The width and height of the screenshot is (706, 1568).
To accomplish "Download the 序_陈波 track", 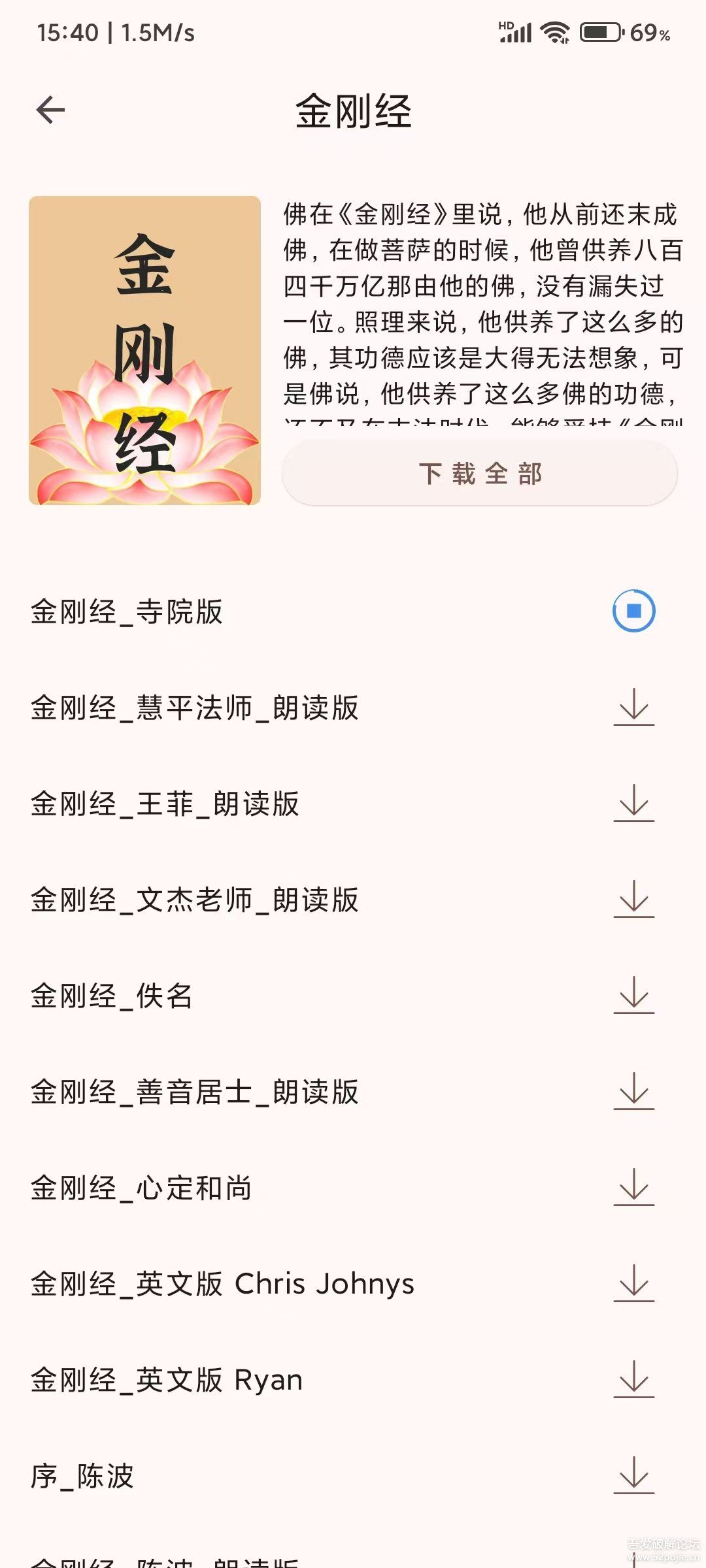I will 633,1475.
